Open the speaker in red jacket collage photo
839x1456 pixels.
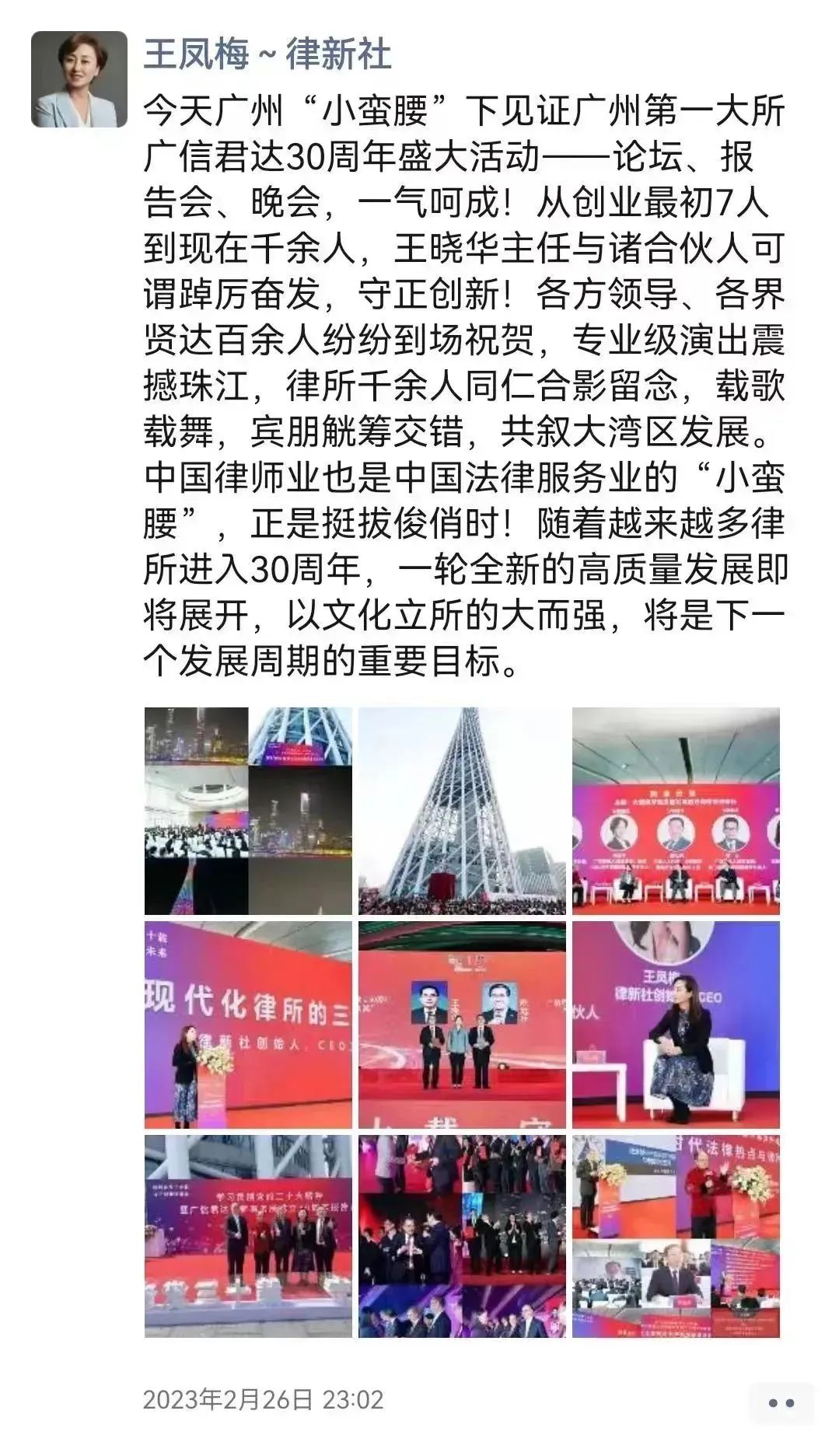(x=676, y=1236)
